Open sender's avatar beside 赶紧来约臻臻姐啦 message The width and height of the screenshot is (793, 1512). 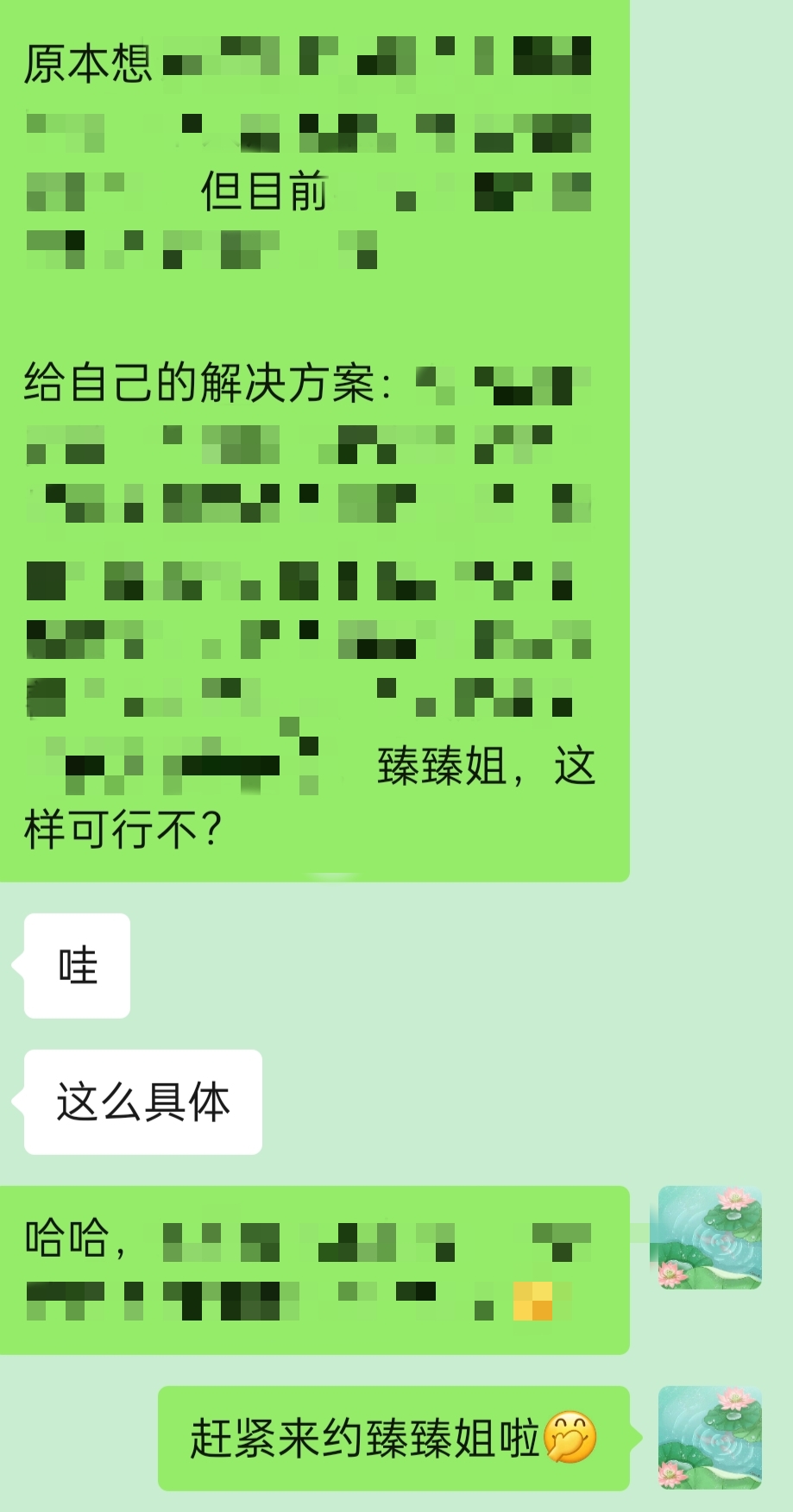710,1438
